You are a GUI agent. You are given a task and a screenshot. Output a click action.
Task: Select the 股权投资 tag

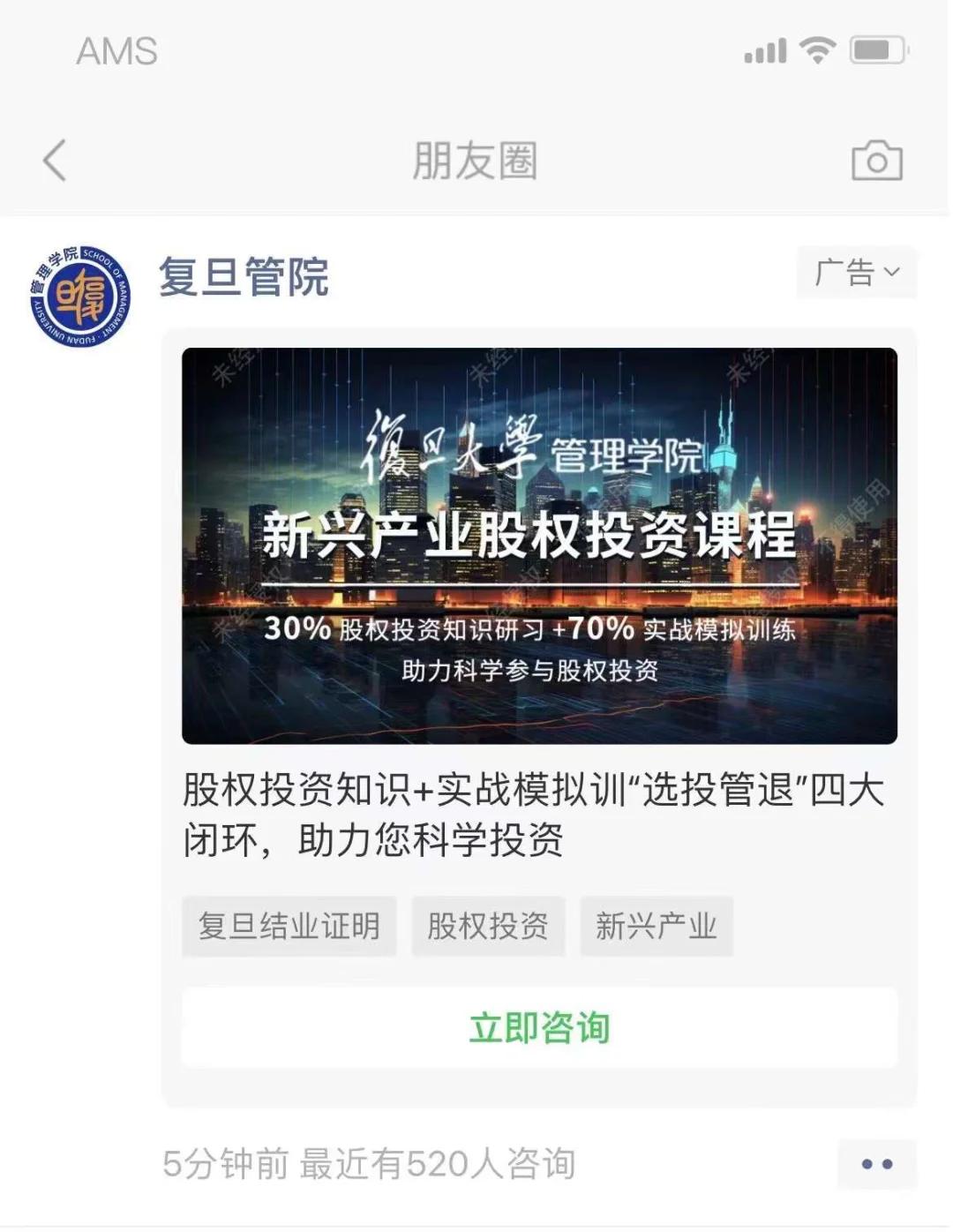487,926
